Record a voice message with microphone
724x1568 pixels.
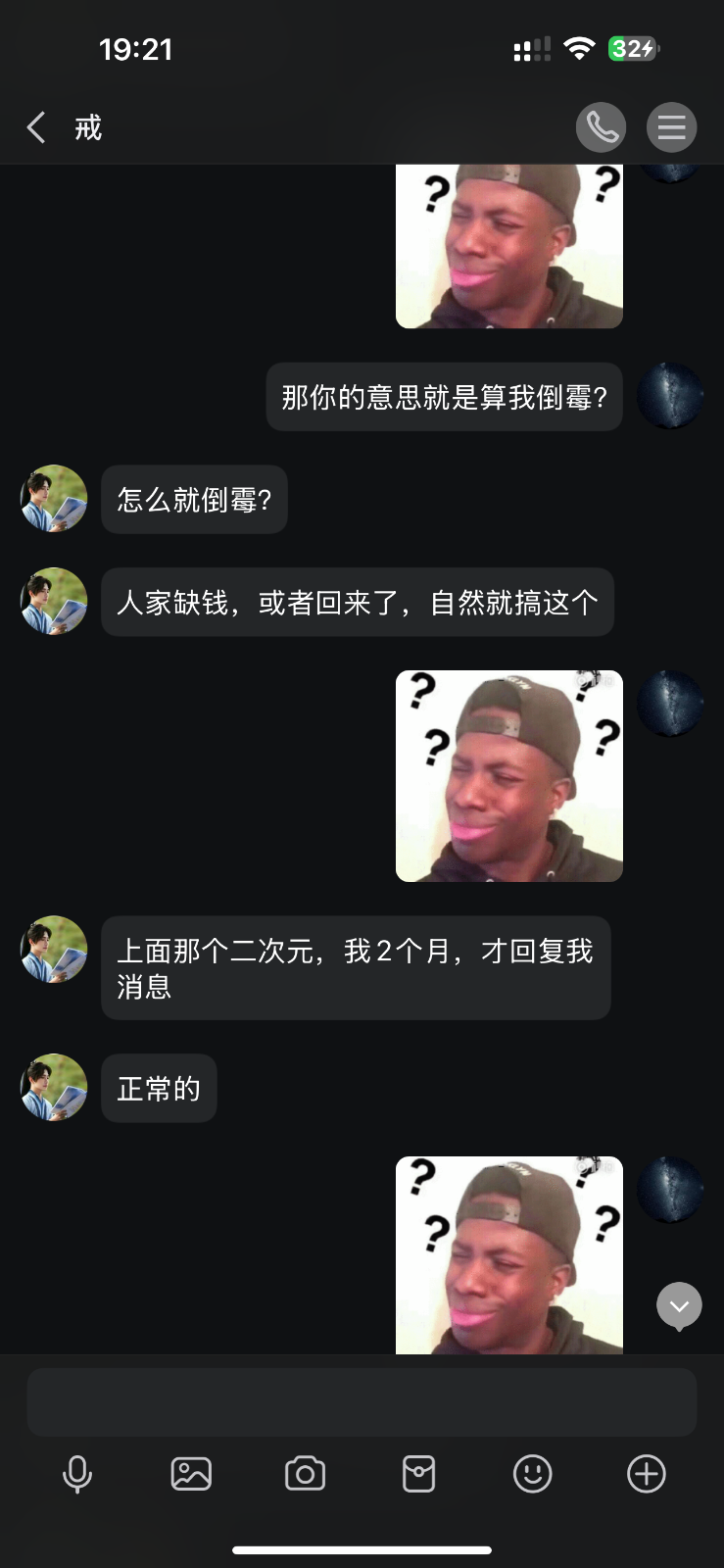77,1474
